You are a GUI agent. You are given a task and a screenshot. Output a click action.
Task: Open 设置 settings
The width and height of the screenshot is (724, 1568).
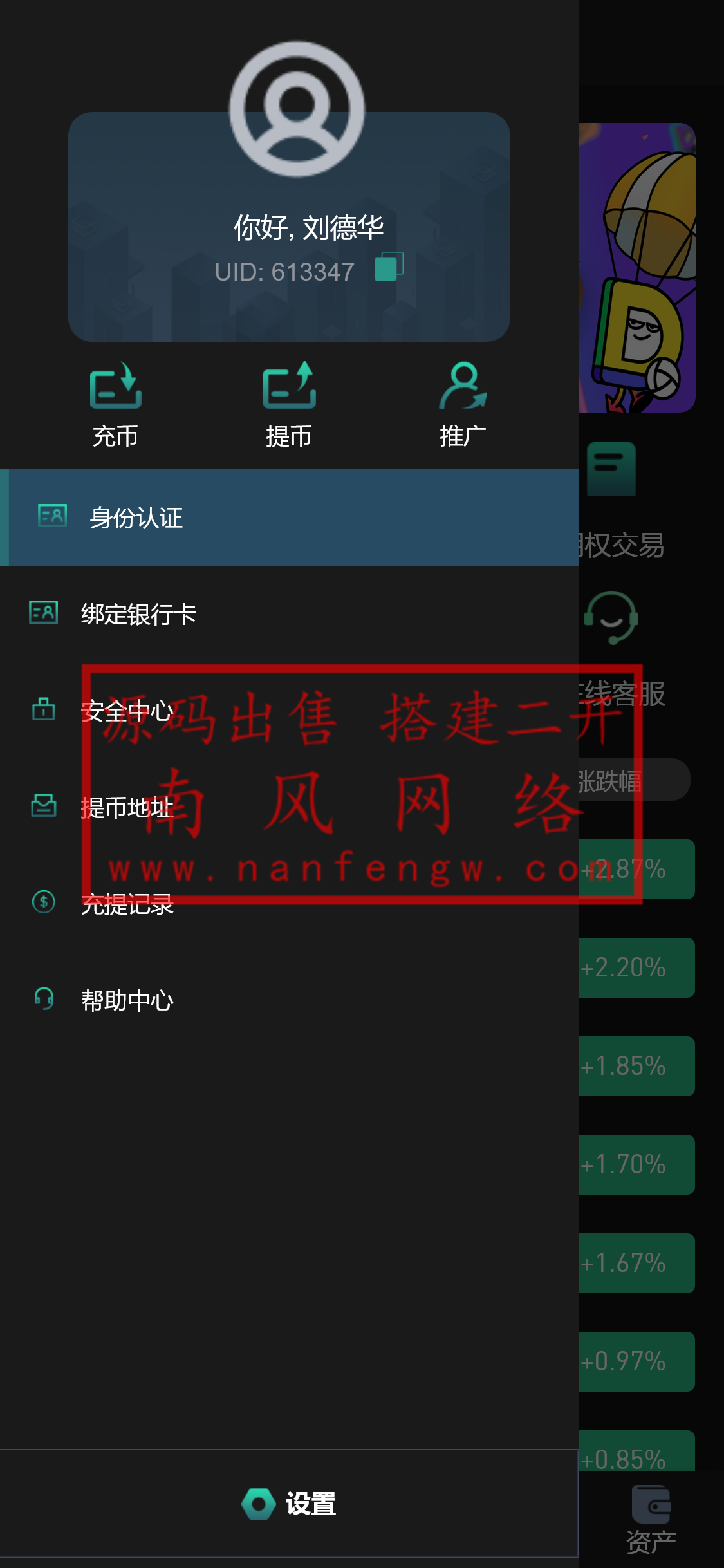click(x=290, y=1504)
